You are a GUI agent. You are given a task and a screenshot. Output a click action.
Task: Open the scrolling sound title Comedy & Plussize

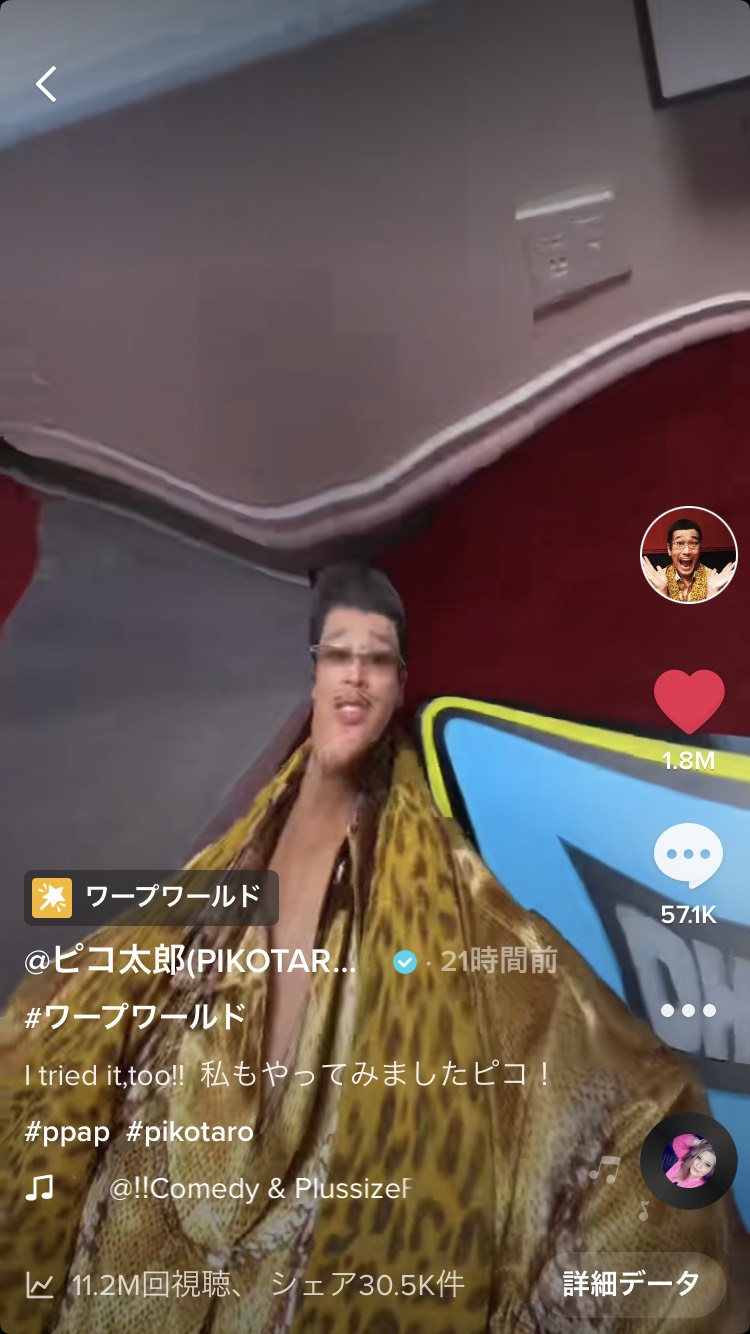click(x=260, y=1188)
